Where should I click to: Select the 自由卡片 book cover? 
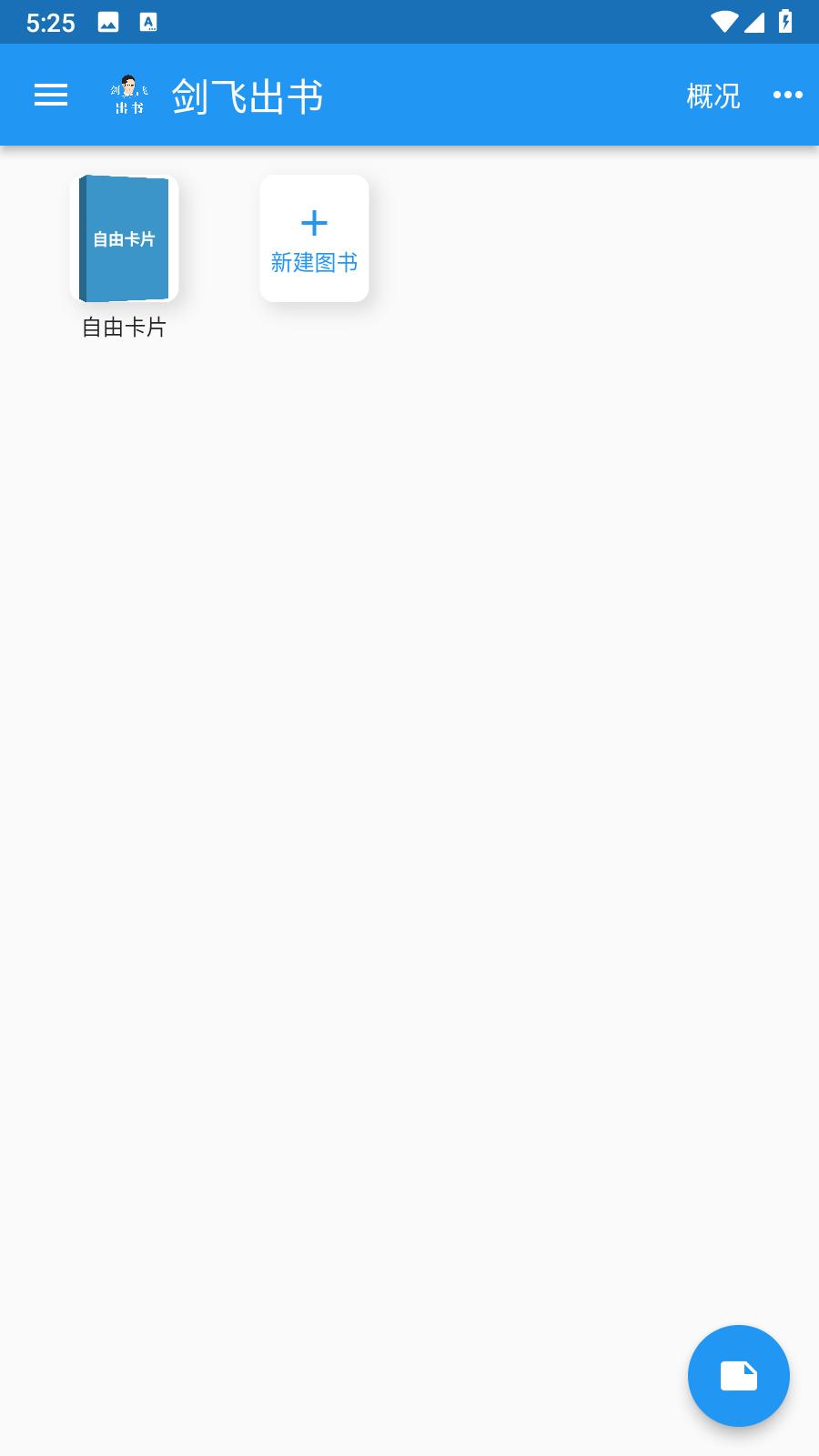pyautogui.click(x=124, y=238)
